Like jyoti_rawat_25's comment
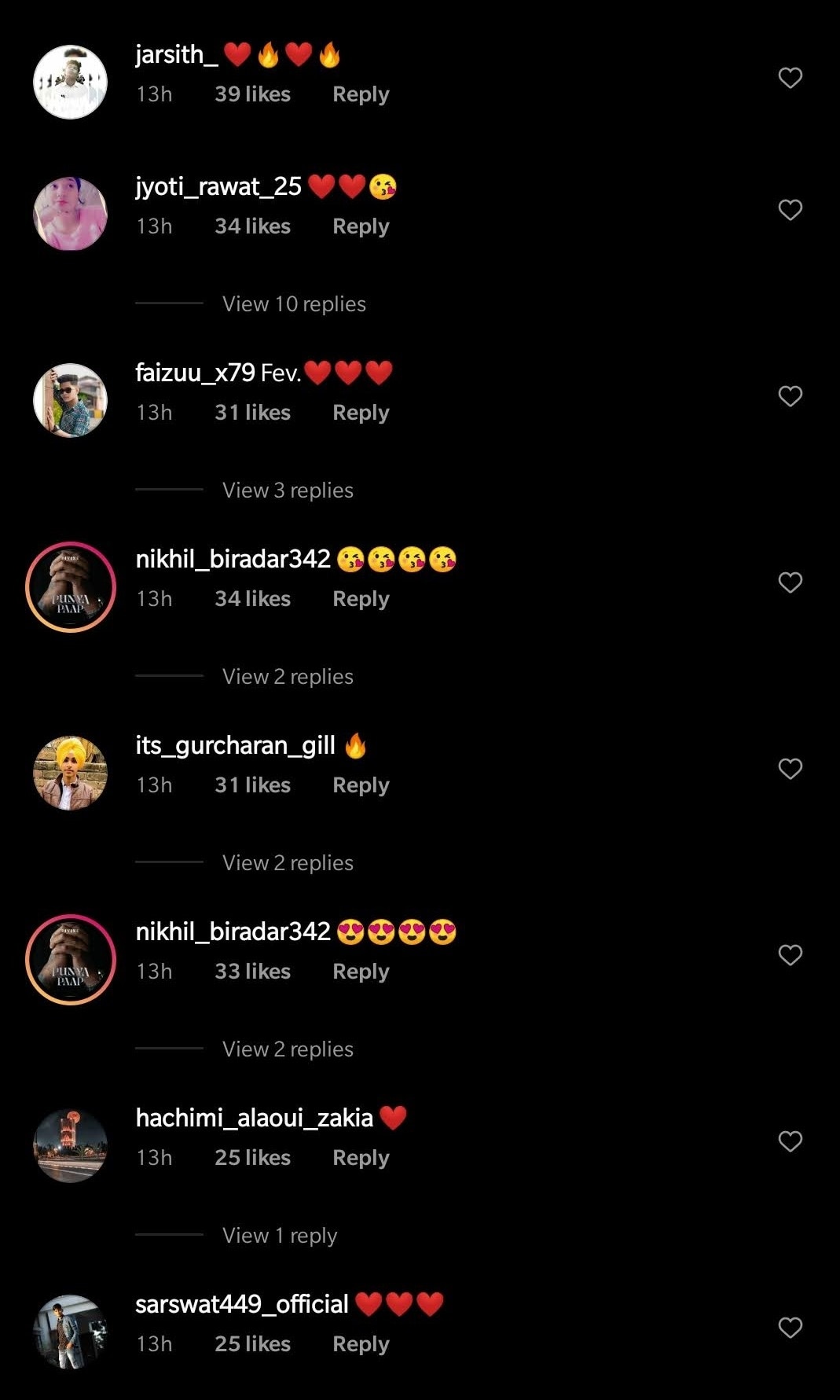Viewport: 840px width, 1400px height. 790,210
